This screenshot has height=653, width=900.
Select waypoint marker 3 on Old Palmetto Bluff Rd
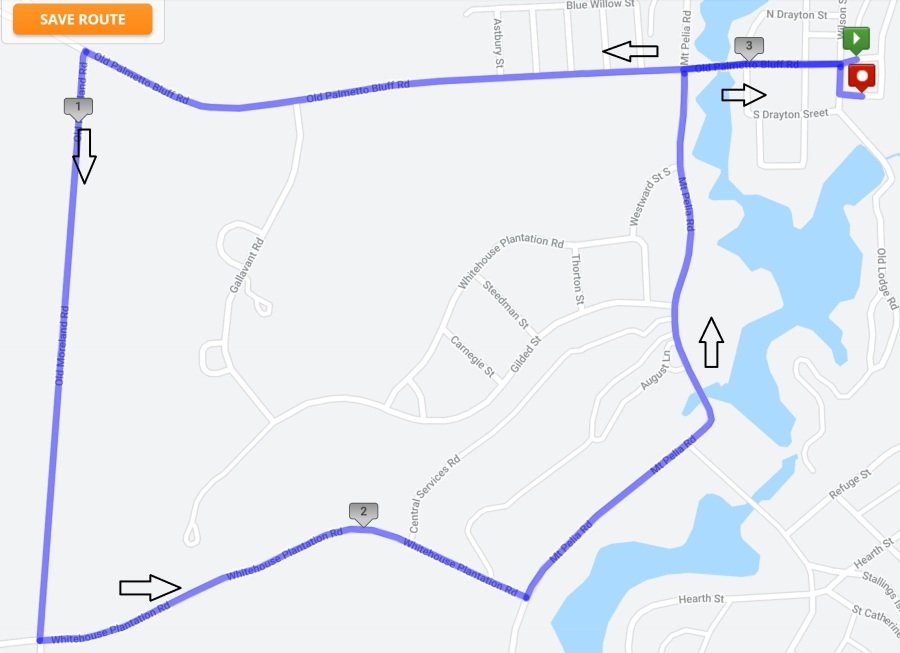tap(748, 46)
